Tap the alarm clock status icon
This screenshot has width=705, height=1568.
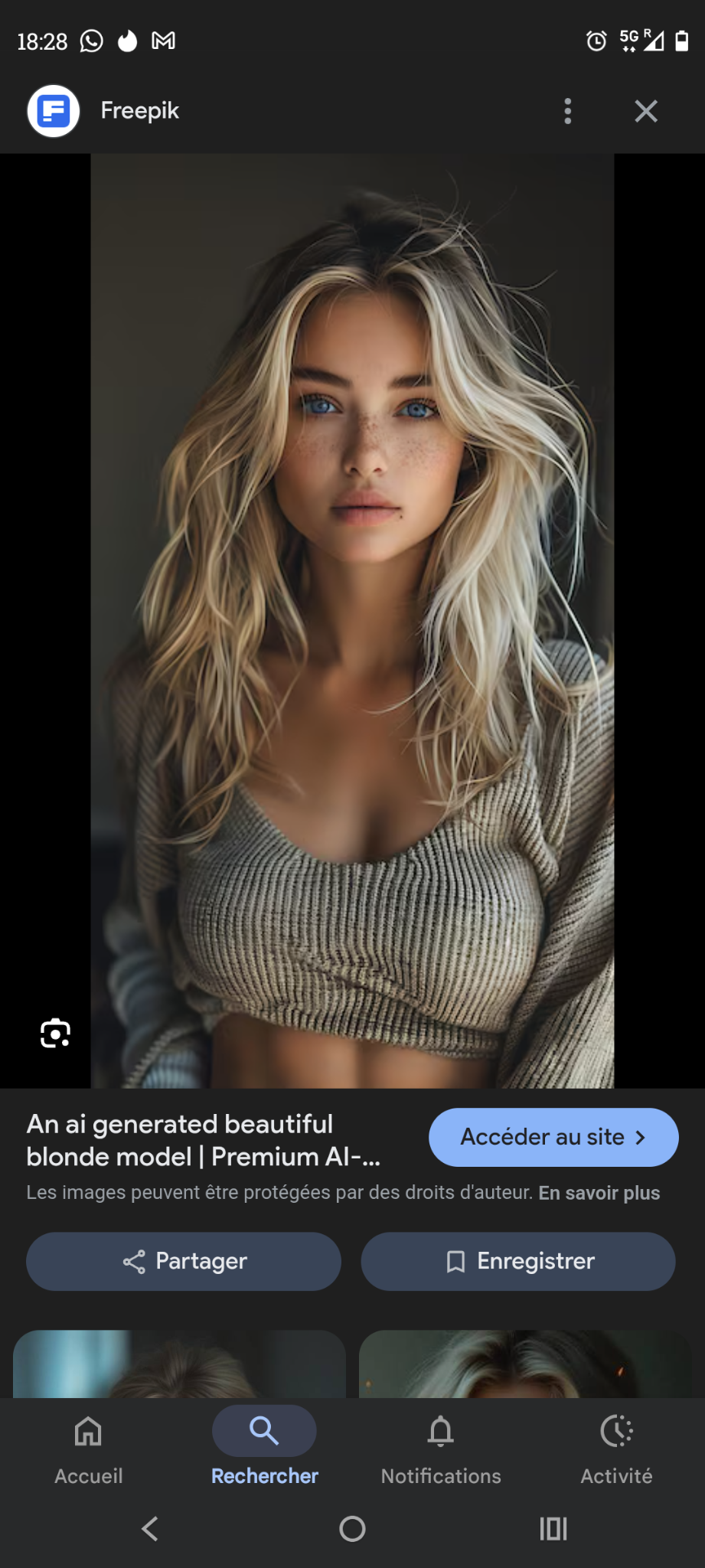(596, 40)
